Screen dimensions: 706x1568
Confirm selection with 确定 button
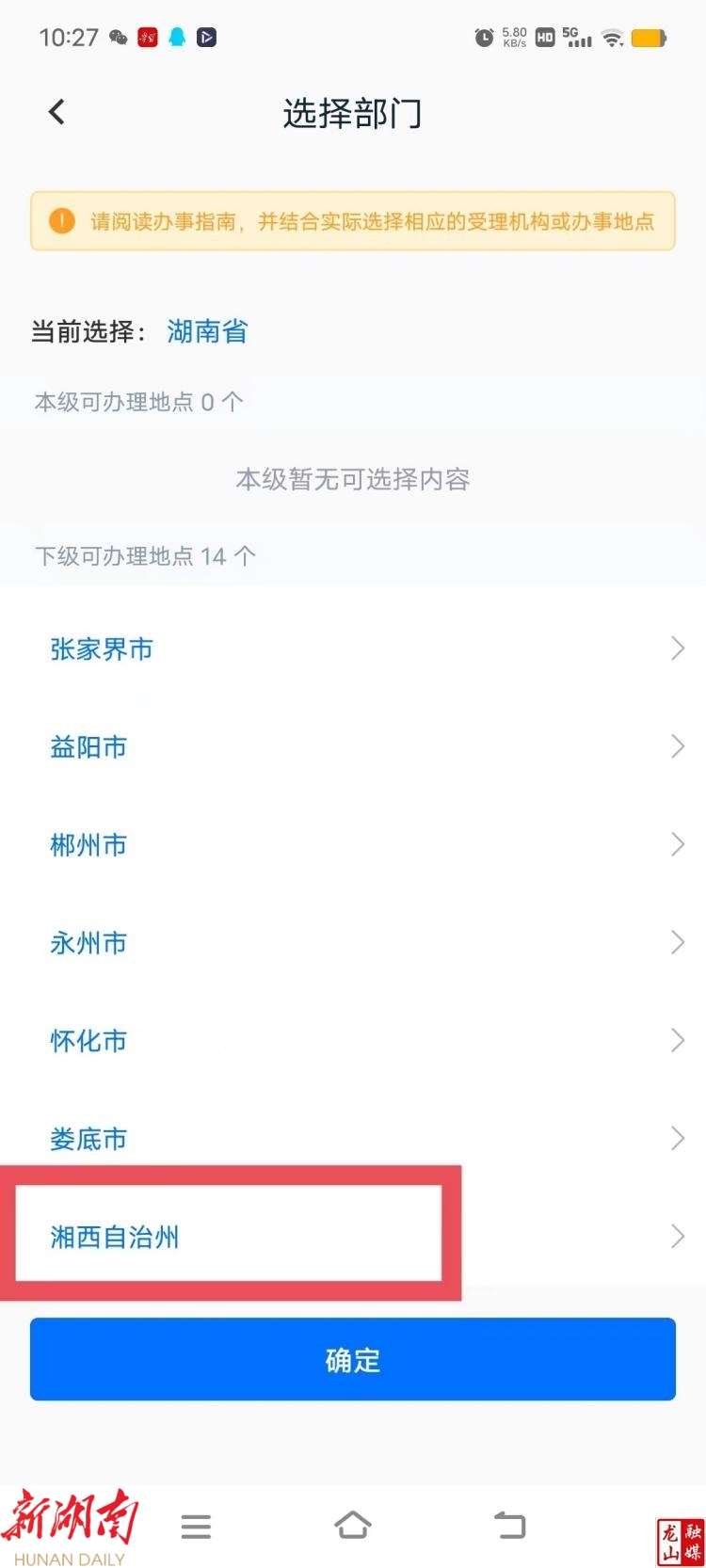[x=353, y=1359]
